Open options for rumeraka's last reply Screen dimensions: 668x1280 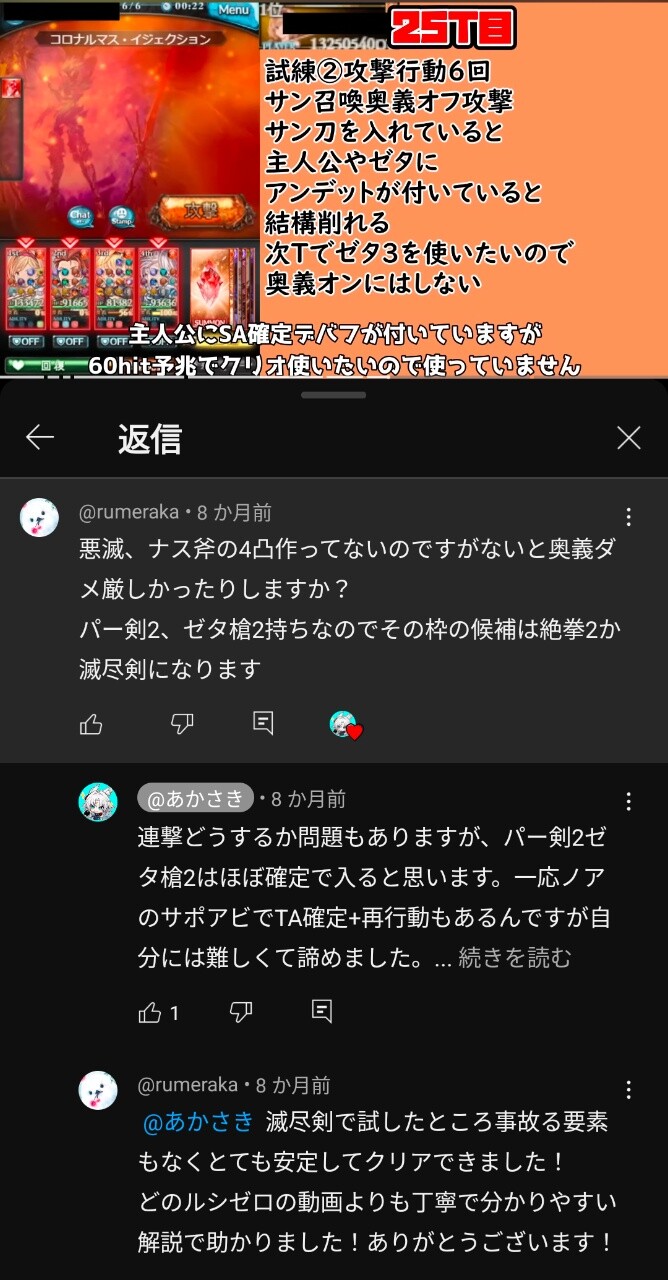(x=628, y=1090)
